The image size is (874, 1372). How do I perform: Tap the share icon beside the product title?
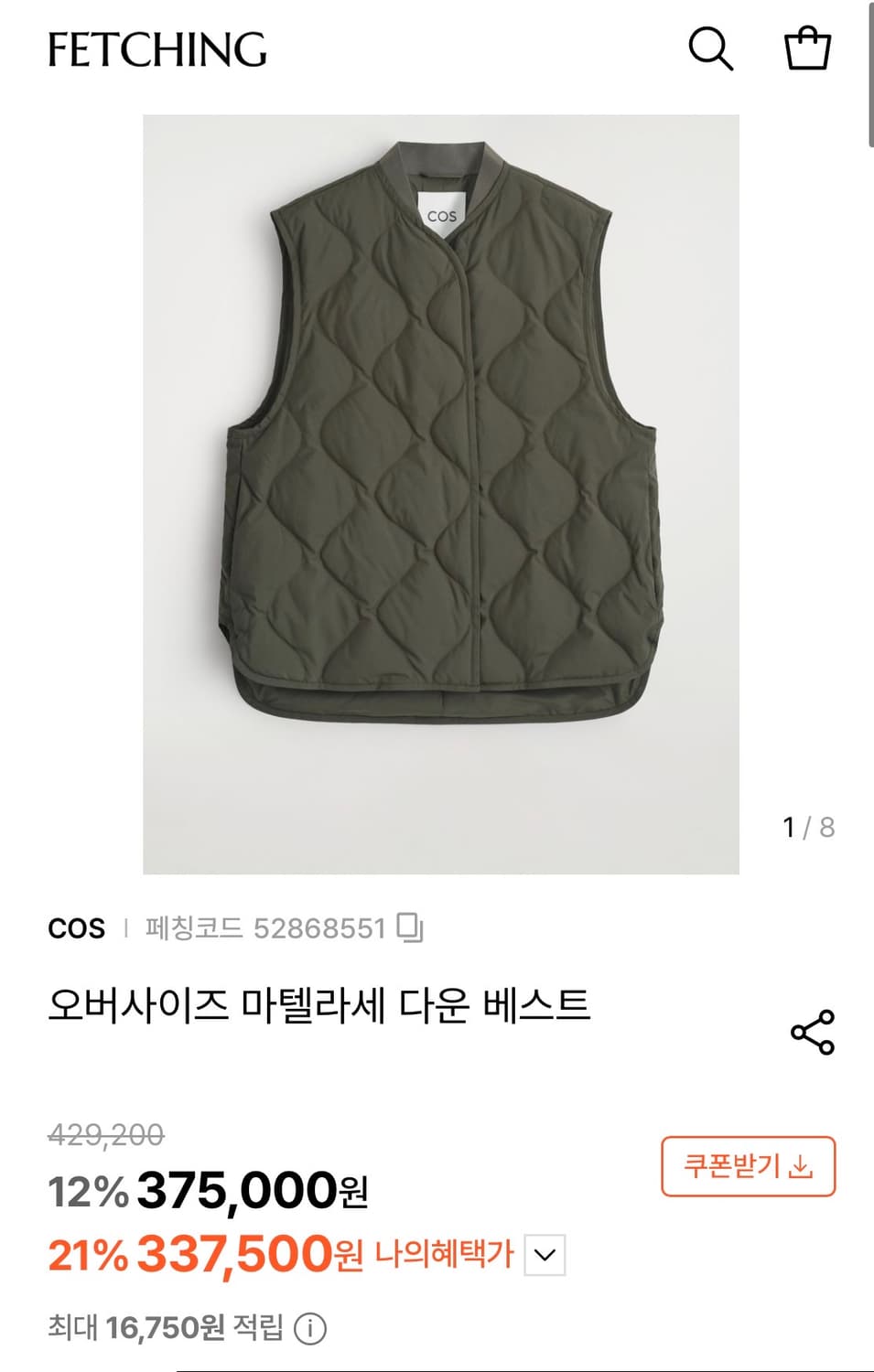(811, 1033)
